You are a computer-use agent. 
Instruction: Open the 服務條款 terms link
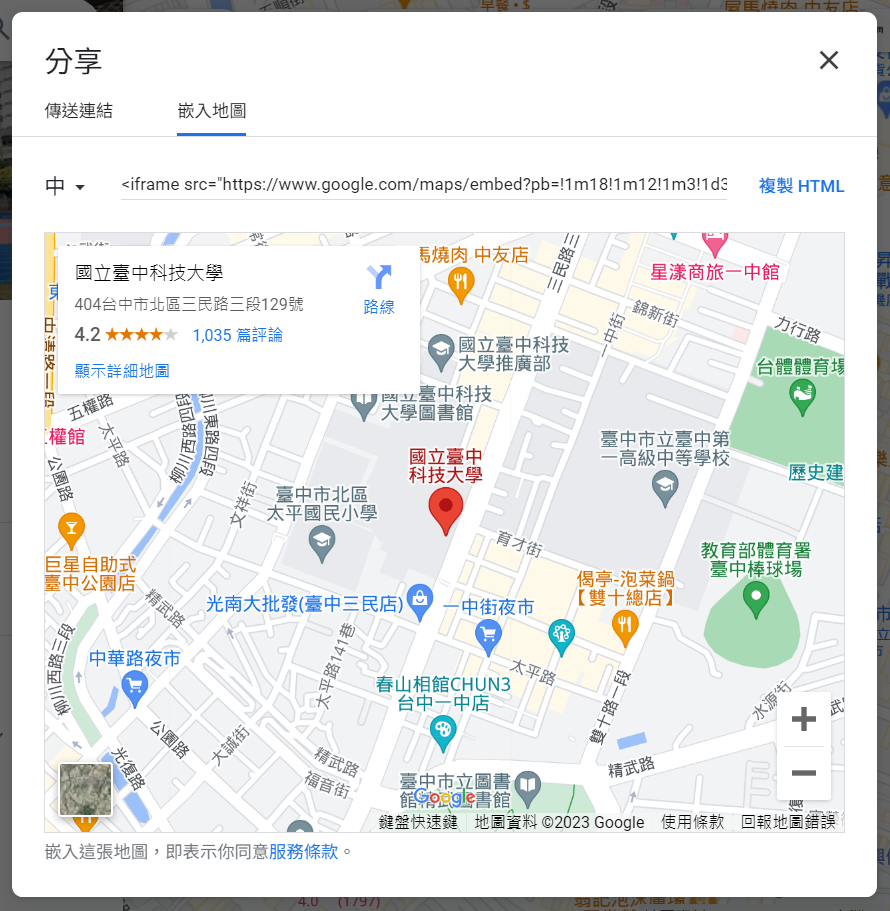[303, 852]
